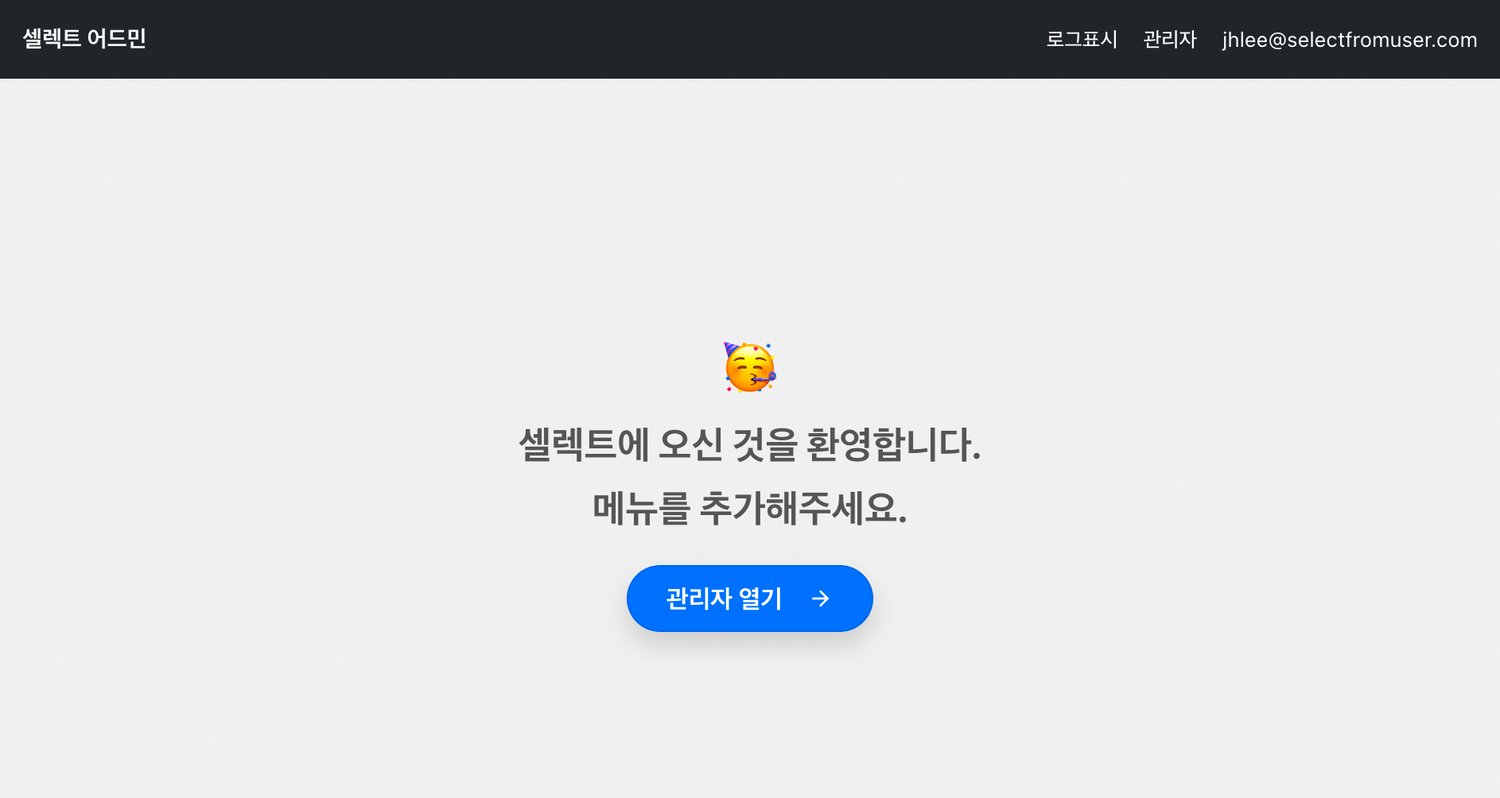Go to 셀렉트 어드민 home
The height and width of the screenshot is (798, 1500).
tap(84, 39)
